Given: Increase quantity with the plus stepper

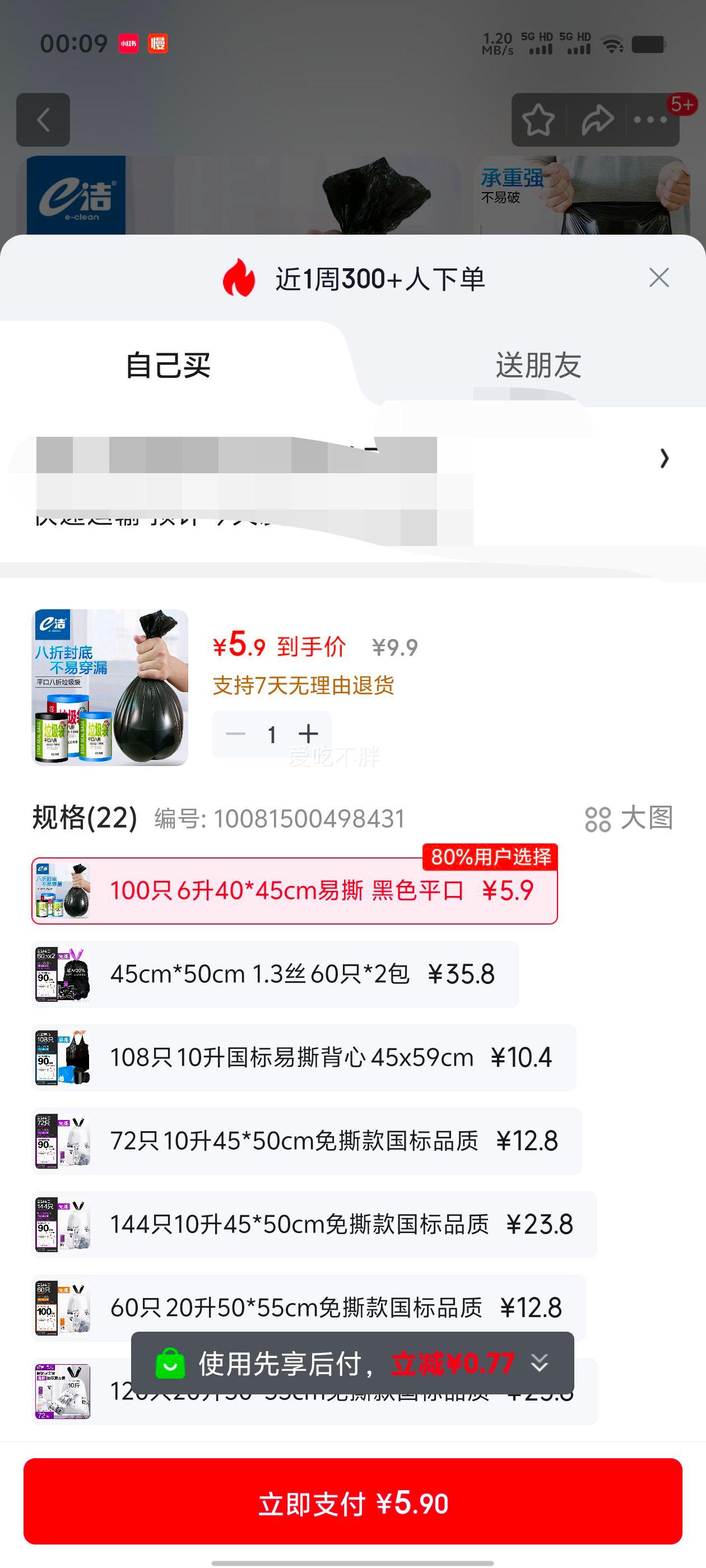Looking at the screenshot, I should pyautogui.click(x=309, y=734).
